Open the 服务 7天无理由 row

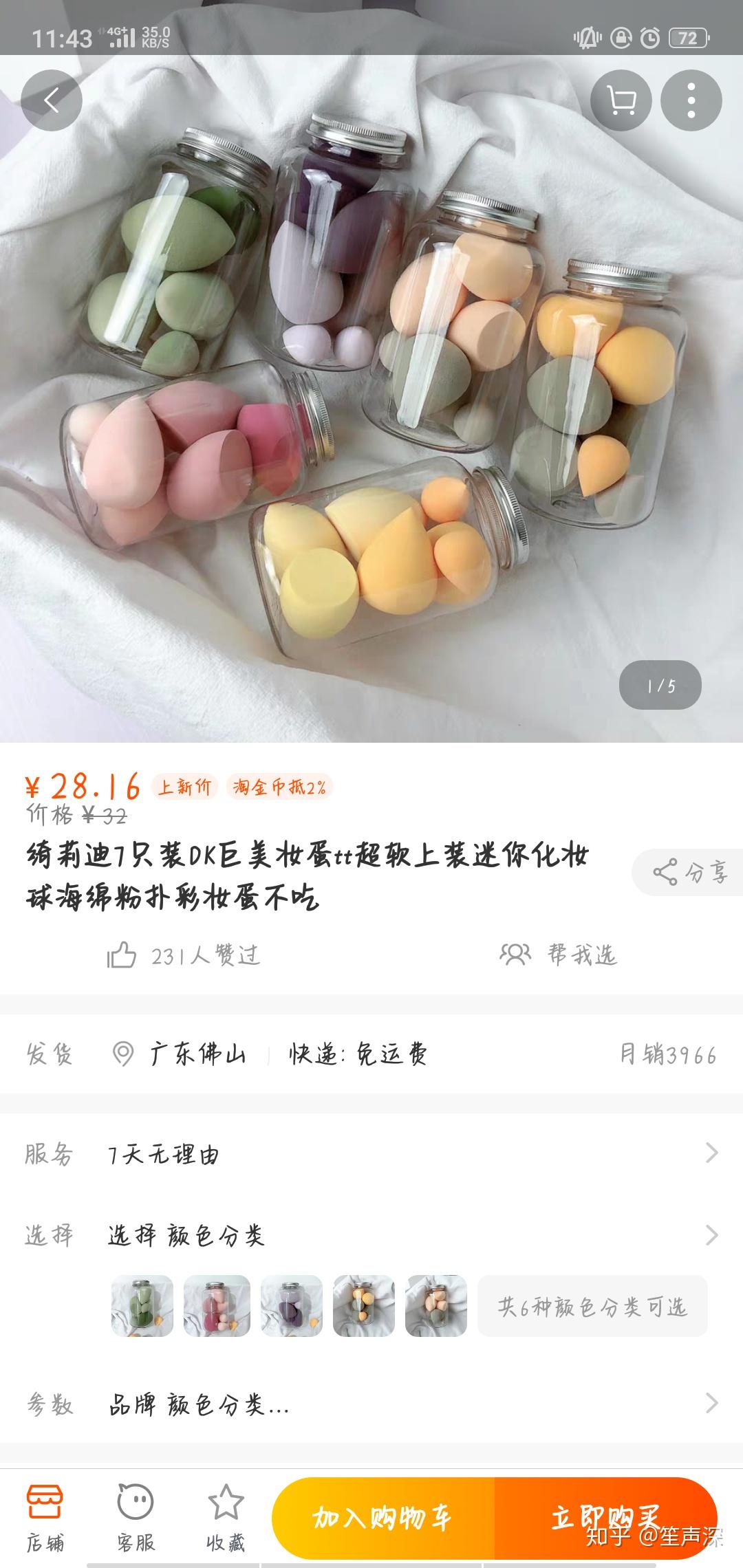pos(371,1153)
